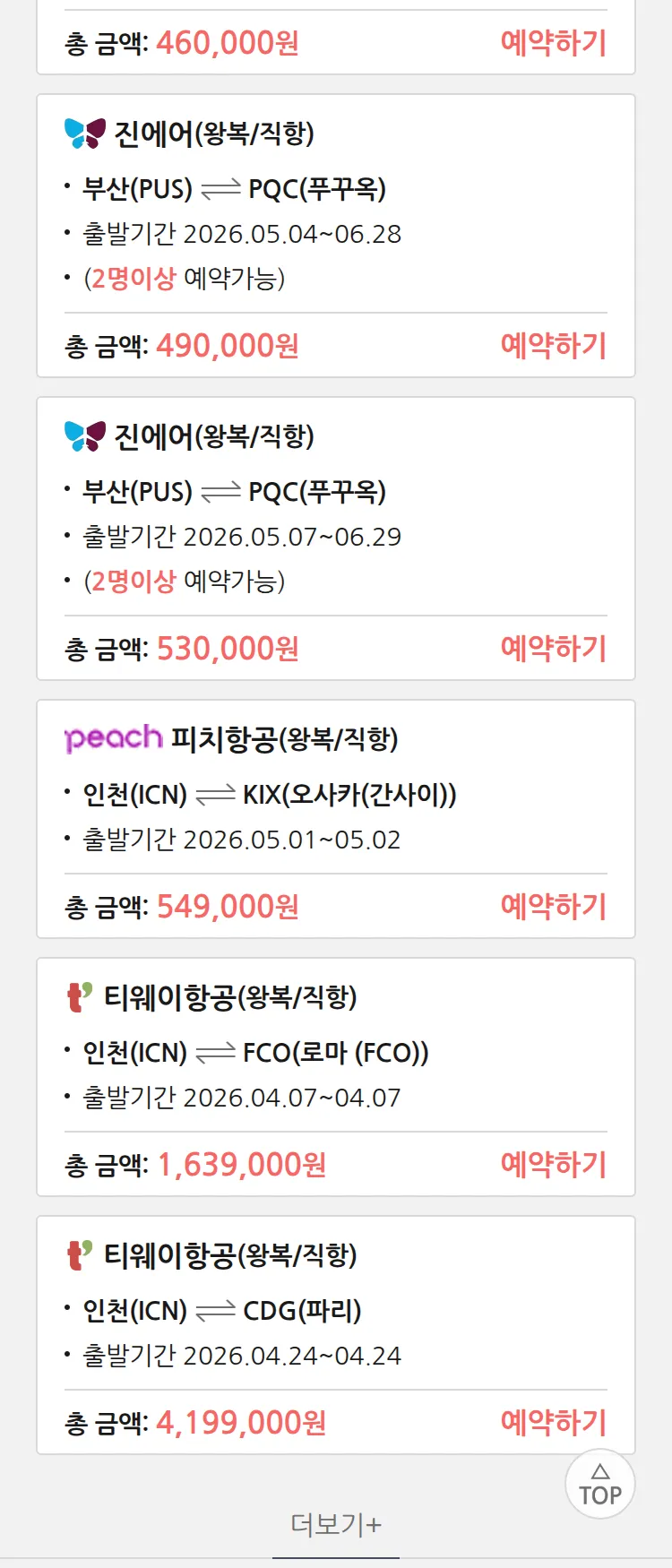Load more flights with 더보기+
The height and width of the screenshot is (1568, 672).
coord(336,1524)
